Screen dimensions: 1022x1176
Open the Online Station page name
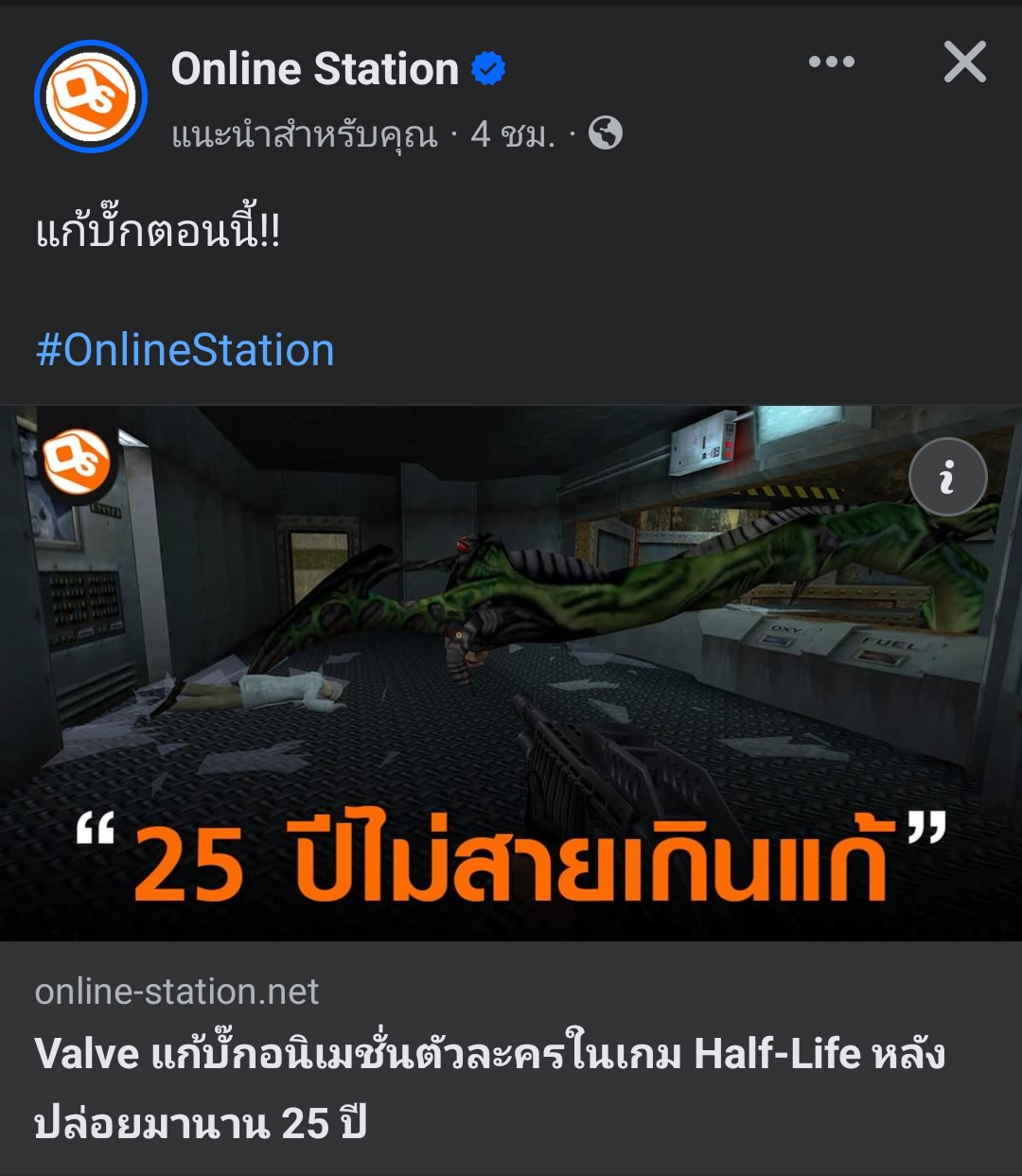(314, 70)
